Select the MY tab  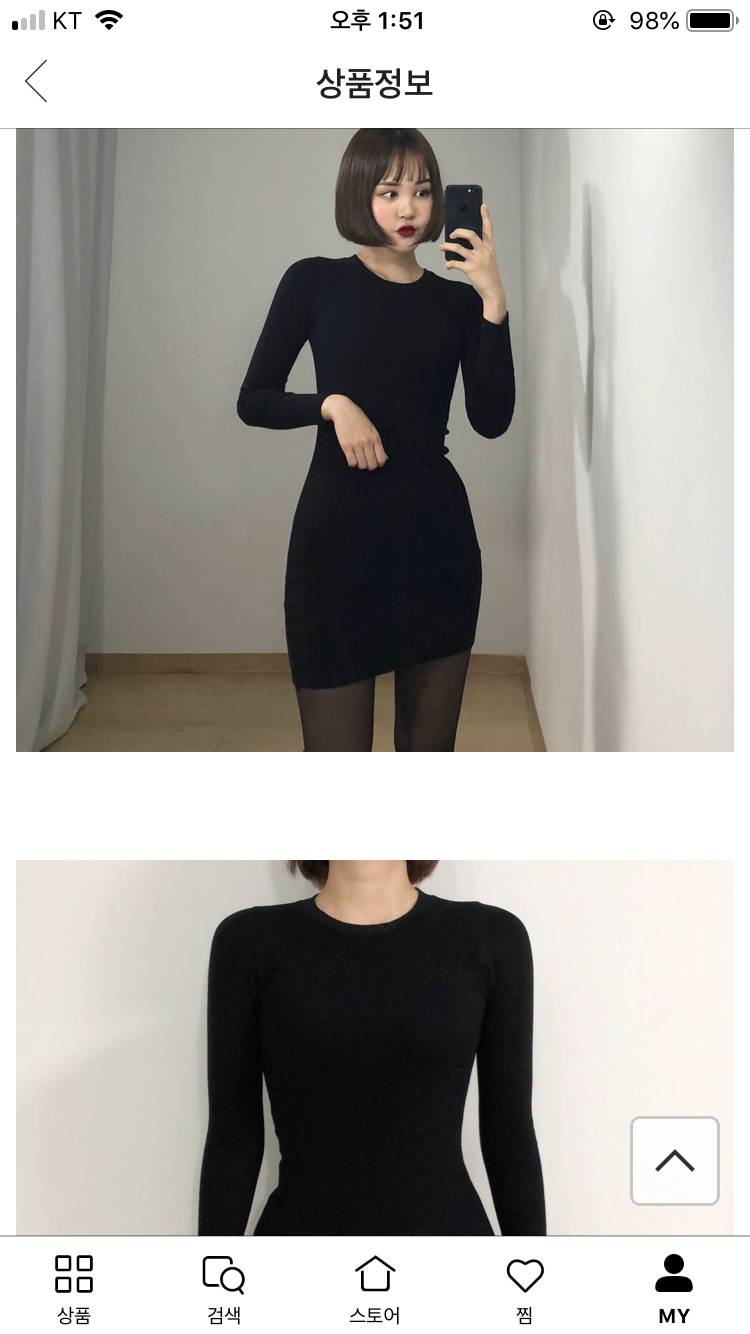[x=674, y=1288]
